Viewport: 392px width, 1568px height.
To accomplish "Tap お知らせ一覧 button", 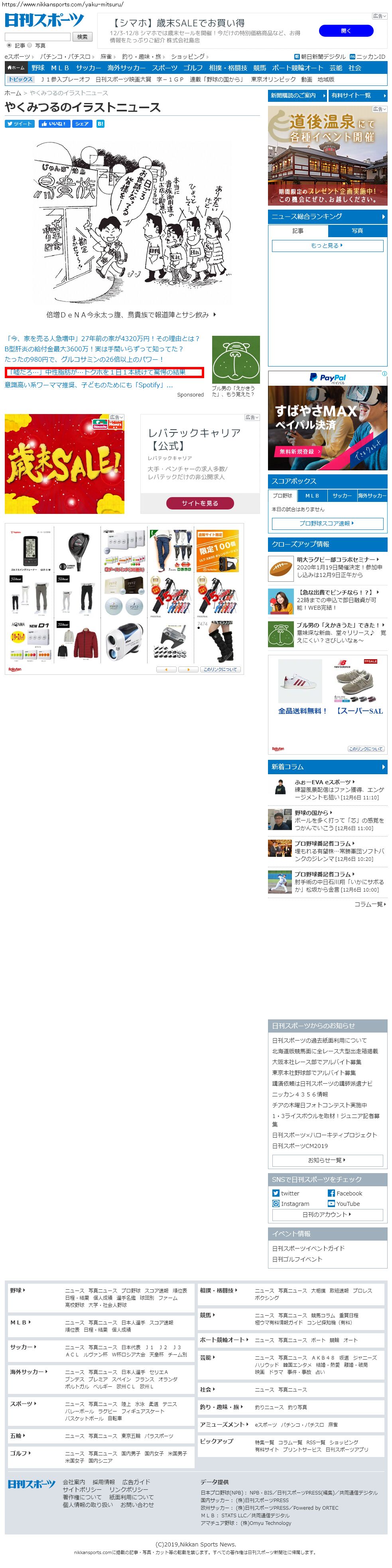I will (327, 1160).
